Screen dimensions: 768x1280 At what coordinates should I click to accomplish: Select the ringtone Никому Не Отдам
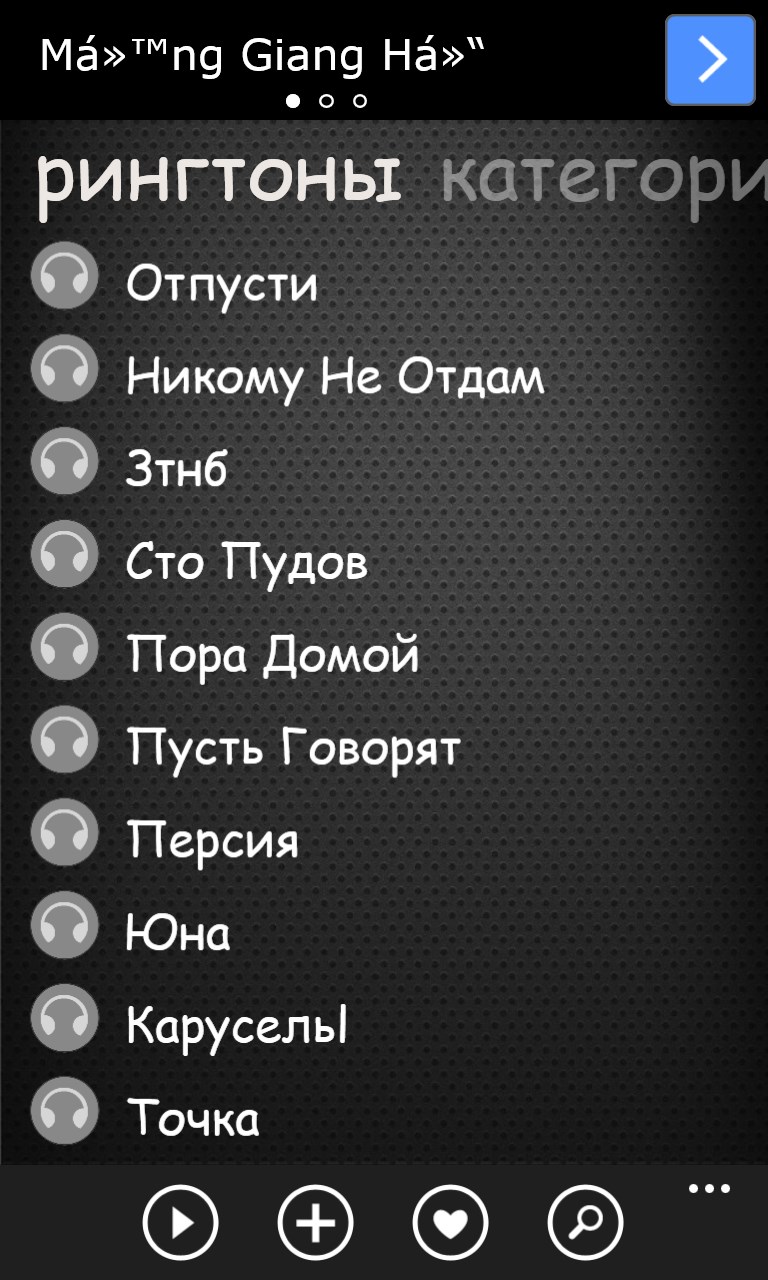click(335, 377)
